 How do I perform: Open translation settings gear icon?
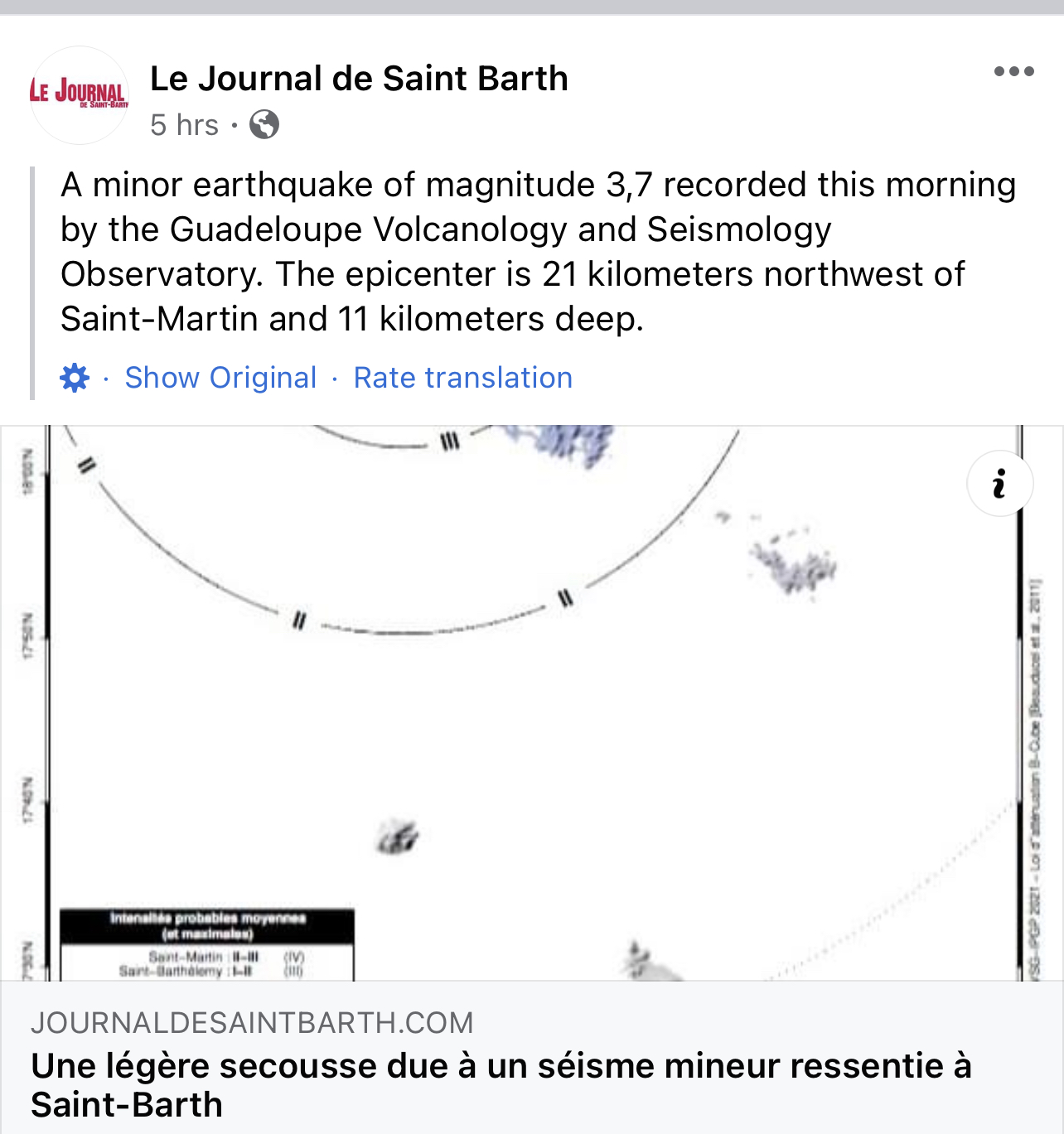[75, 378]
